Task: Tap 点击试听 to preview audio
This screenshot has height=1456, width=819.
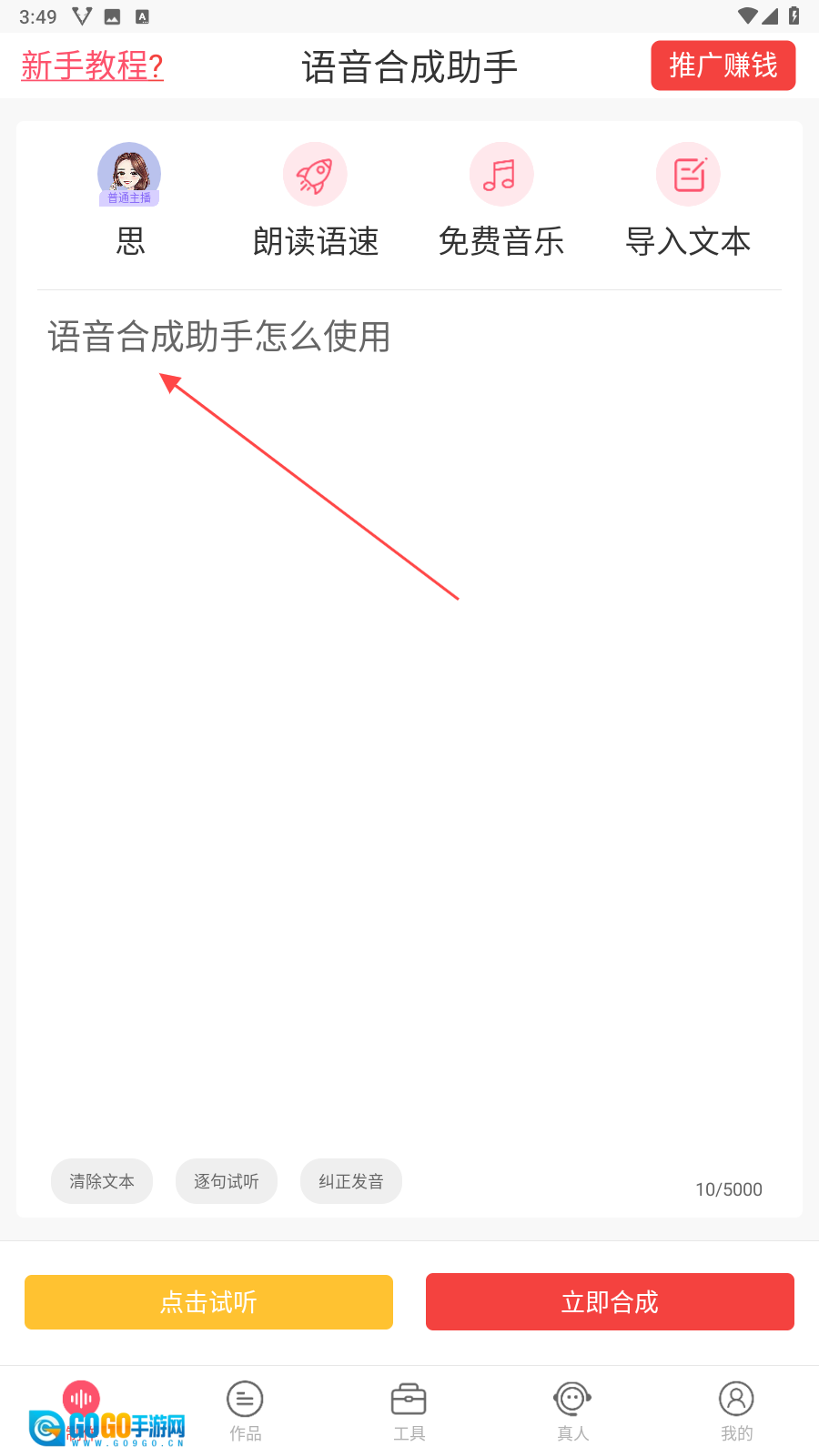Action: pos(208,1302)
